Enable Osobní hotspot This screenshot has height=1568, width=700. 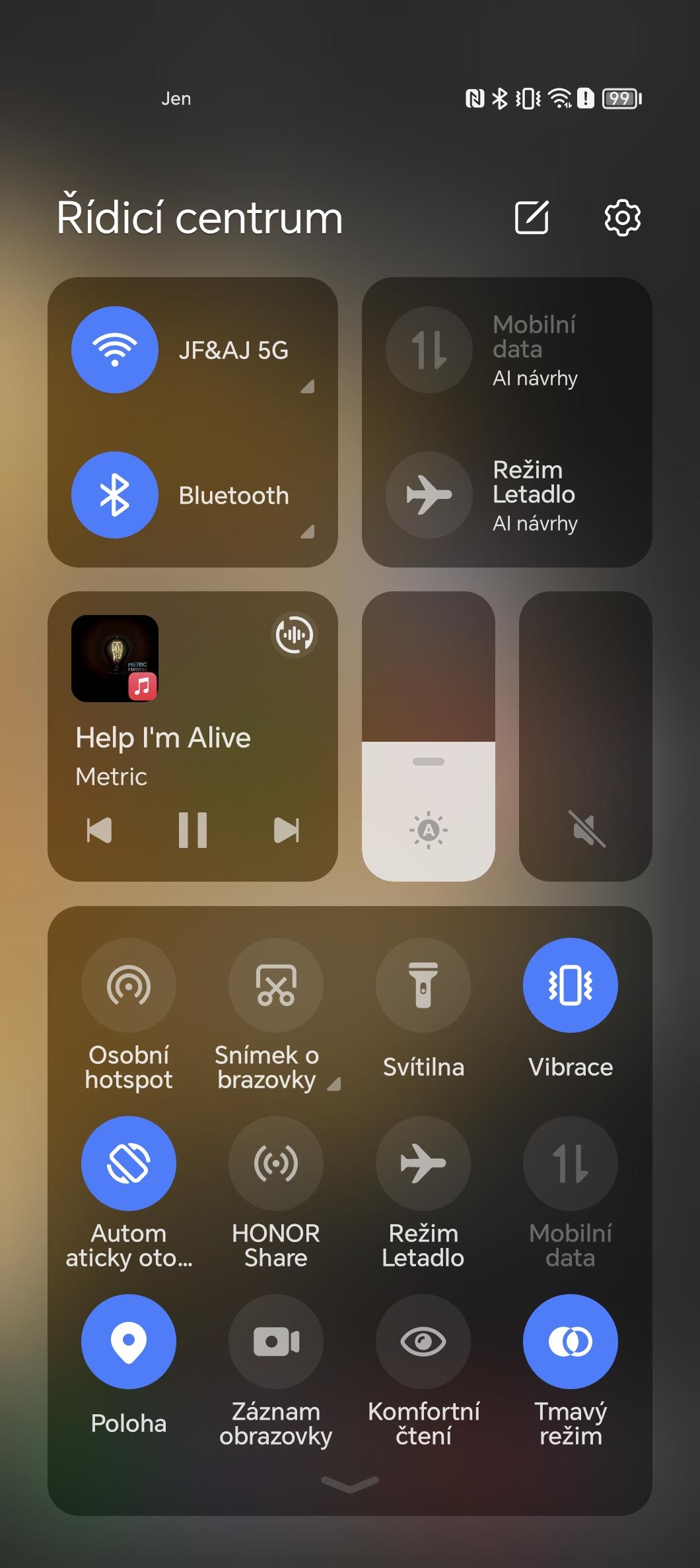[129, 985]
